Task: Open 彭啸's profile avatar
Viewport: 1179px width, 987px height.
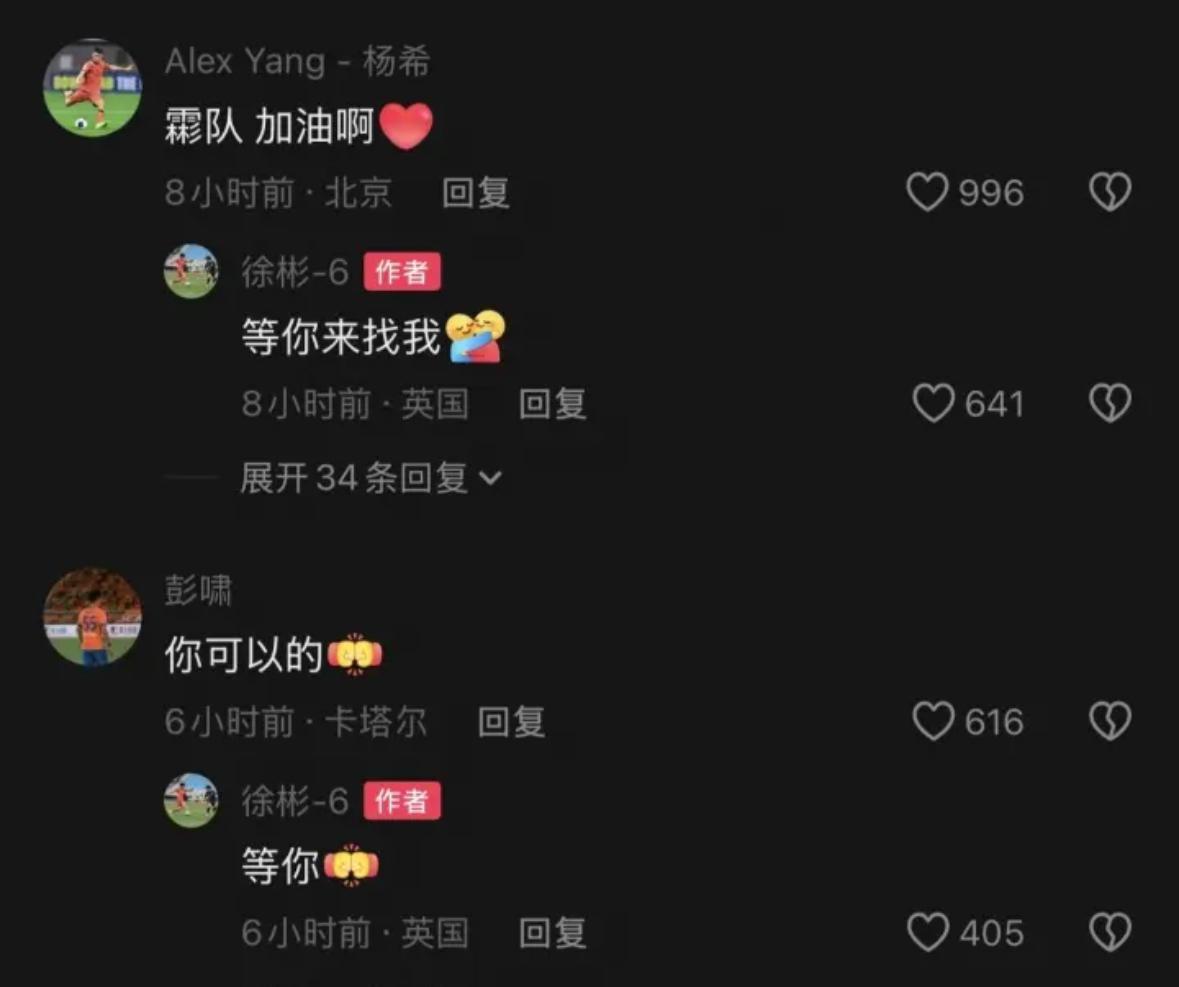Action: [92, 617]
